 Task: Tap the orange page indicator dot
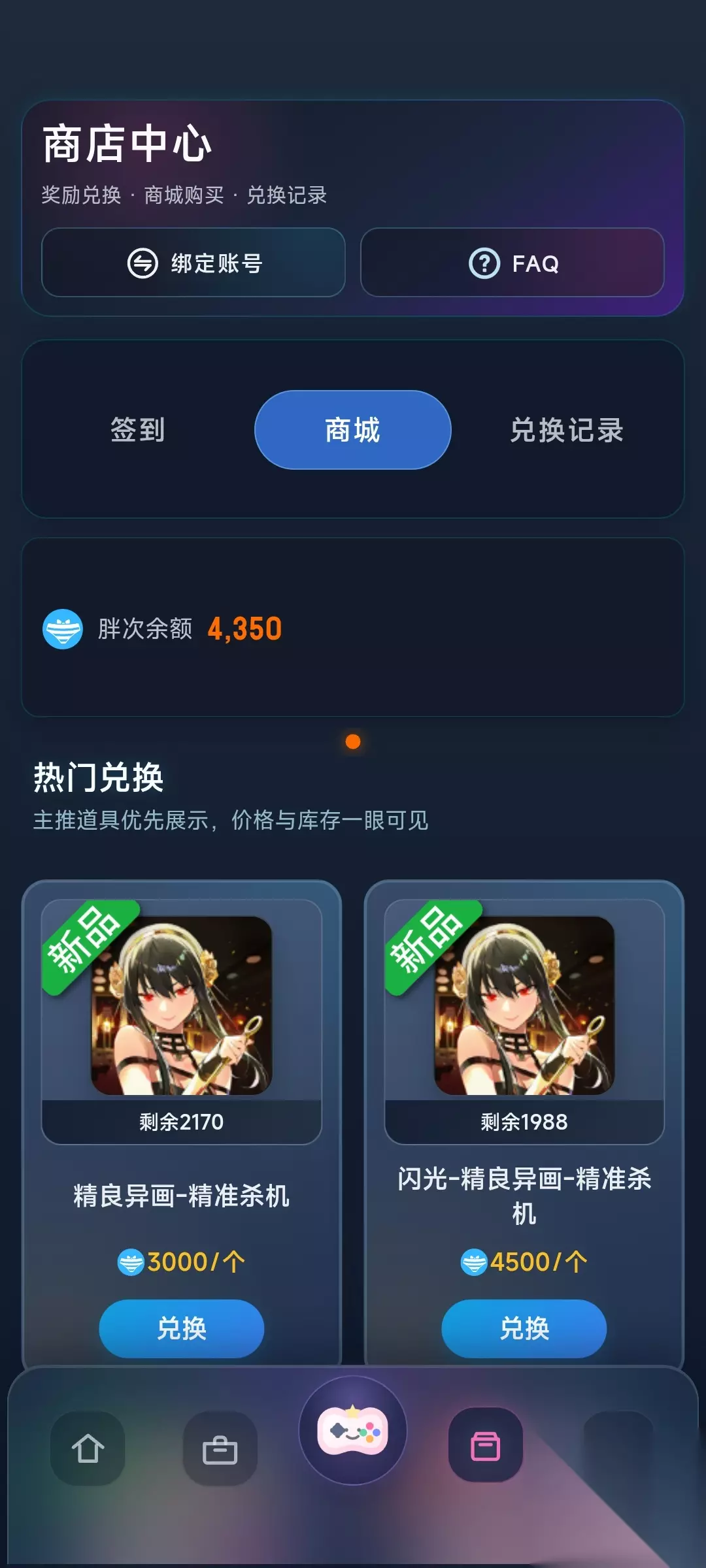353,742
